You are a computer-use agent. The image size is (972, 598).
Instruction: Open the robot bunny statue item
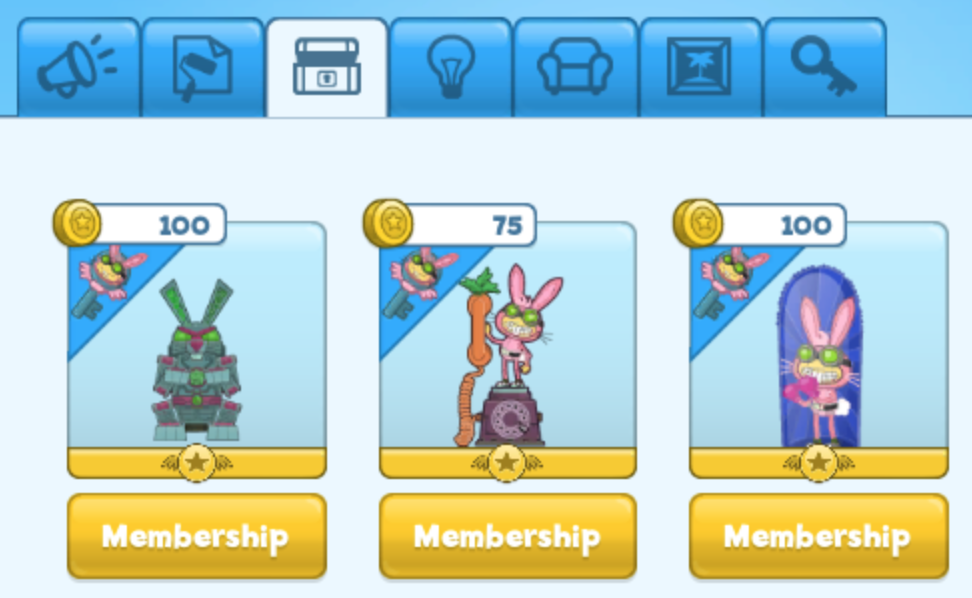click(x=197, y=350)
